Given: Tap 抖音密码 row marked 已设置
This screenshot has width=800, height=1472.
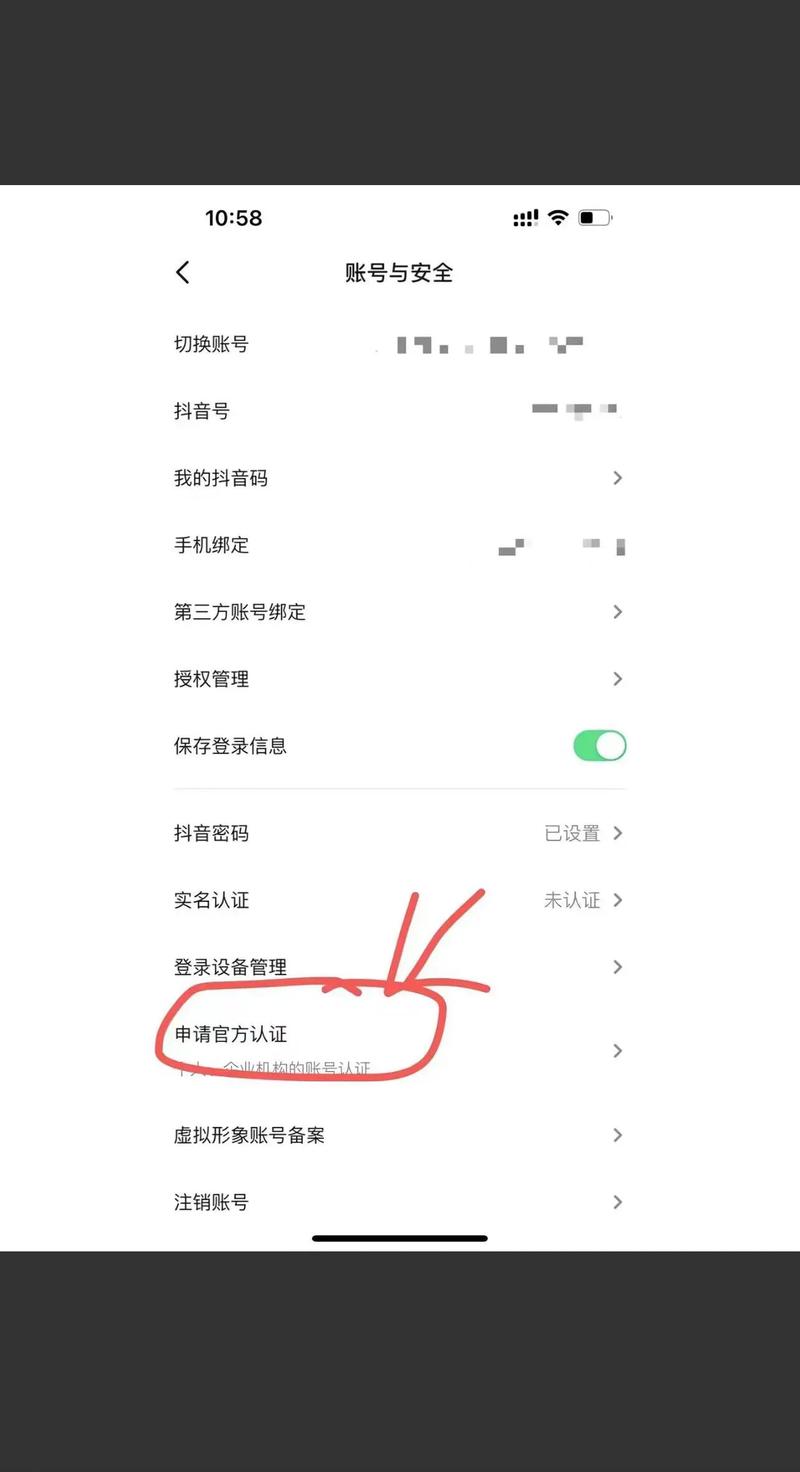Looking at the screenshot, I should click(x=400, y=833).
